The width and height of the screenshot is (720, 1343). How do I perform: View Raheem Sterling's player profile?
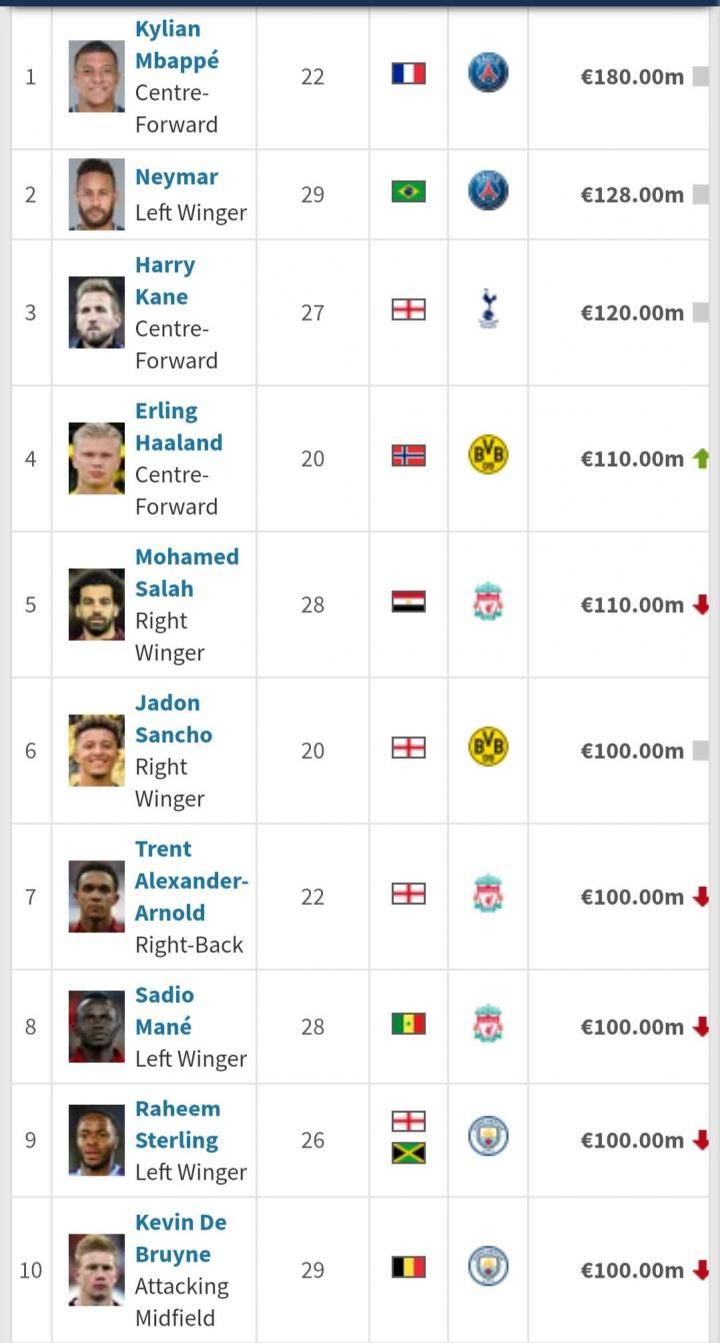176,1125
